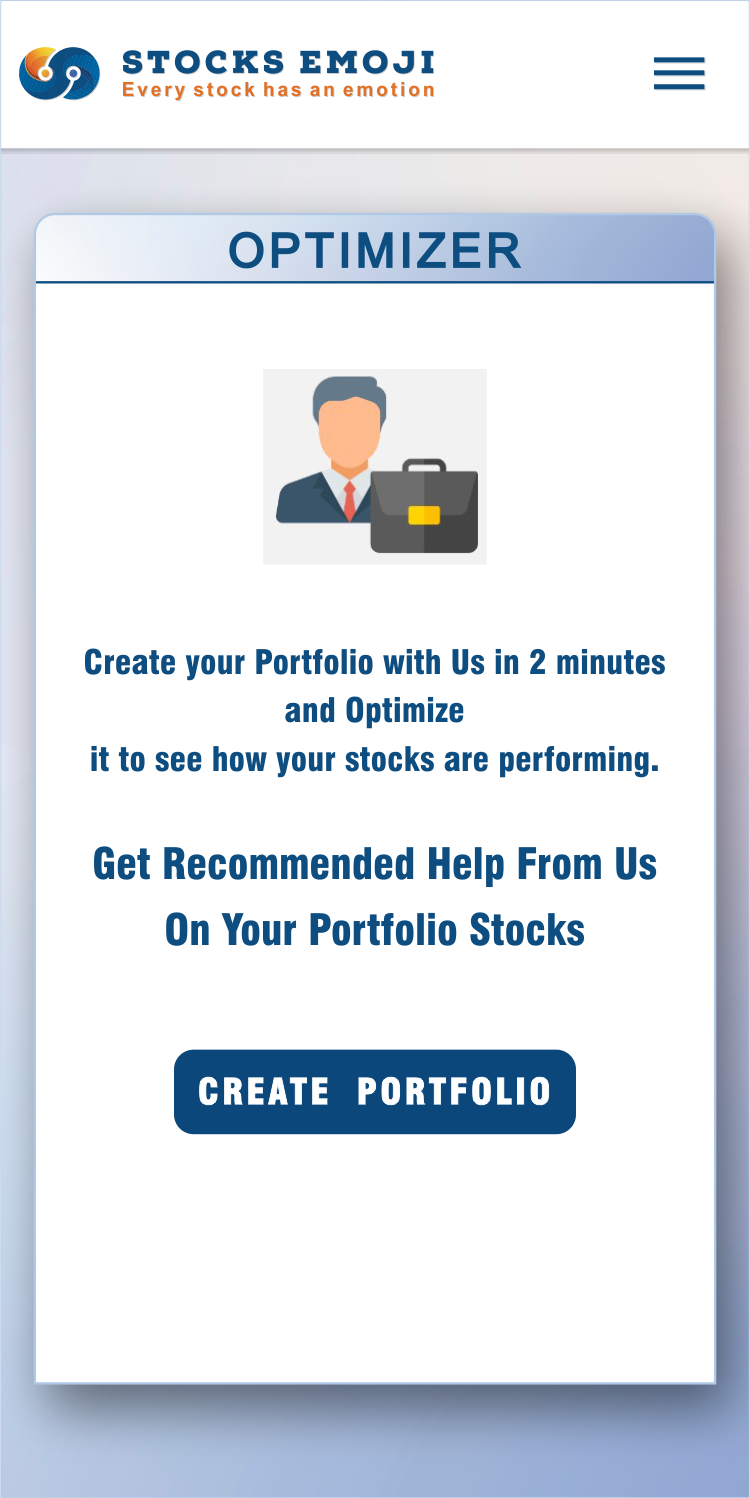750x1498 pixels.
Task: Click the text 'Create your Portfolio with Us'
Action: [374, 661]
